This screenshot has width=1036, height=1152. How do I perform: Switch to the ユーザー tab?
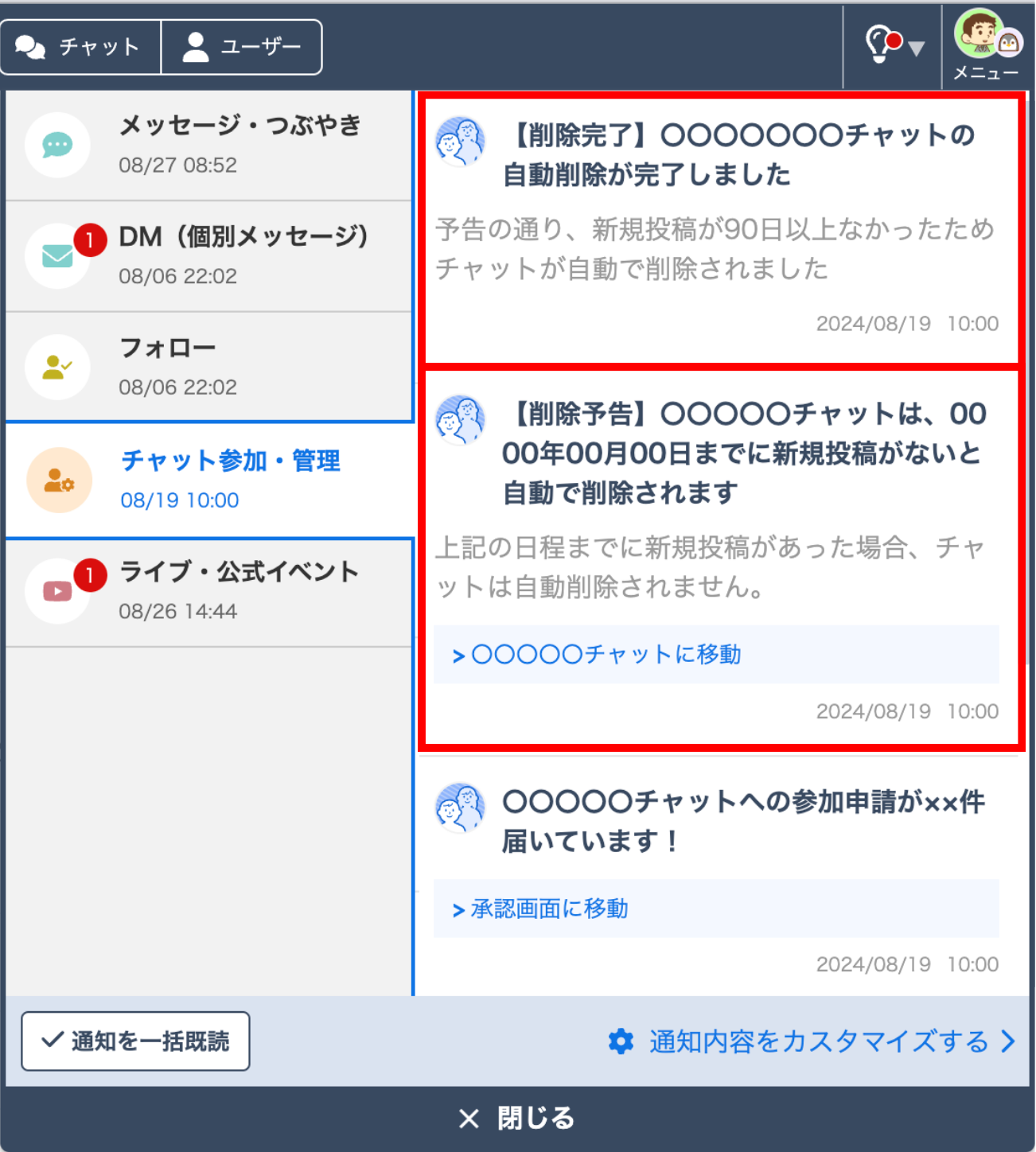tap(242, 47)
